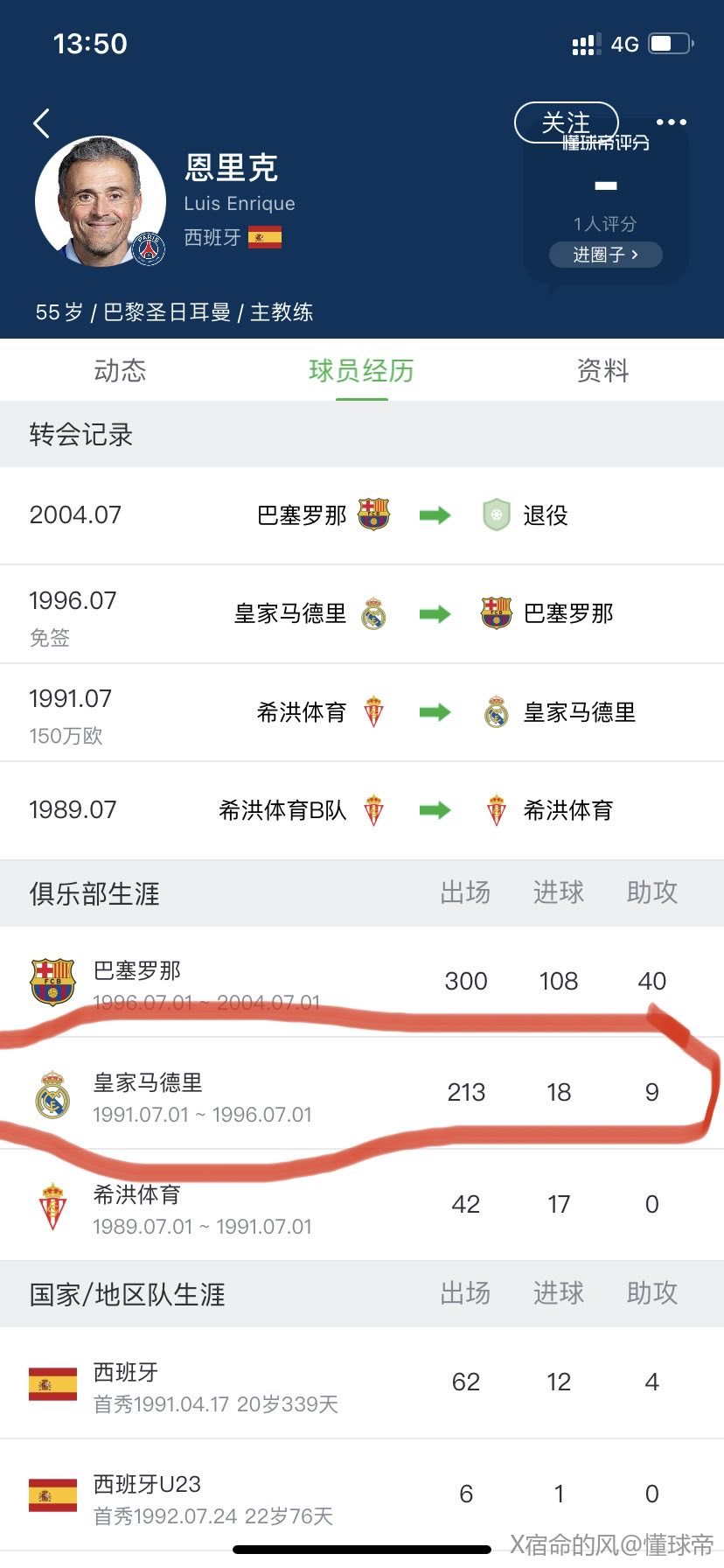Viewport: 724px width, 1568px height.
Task: Open the 2004.07 retirement transfer record
Action: click(x=362, y=515)
